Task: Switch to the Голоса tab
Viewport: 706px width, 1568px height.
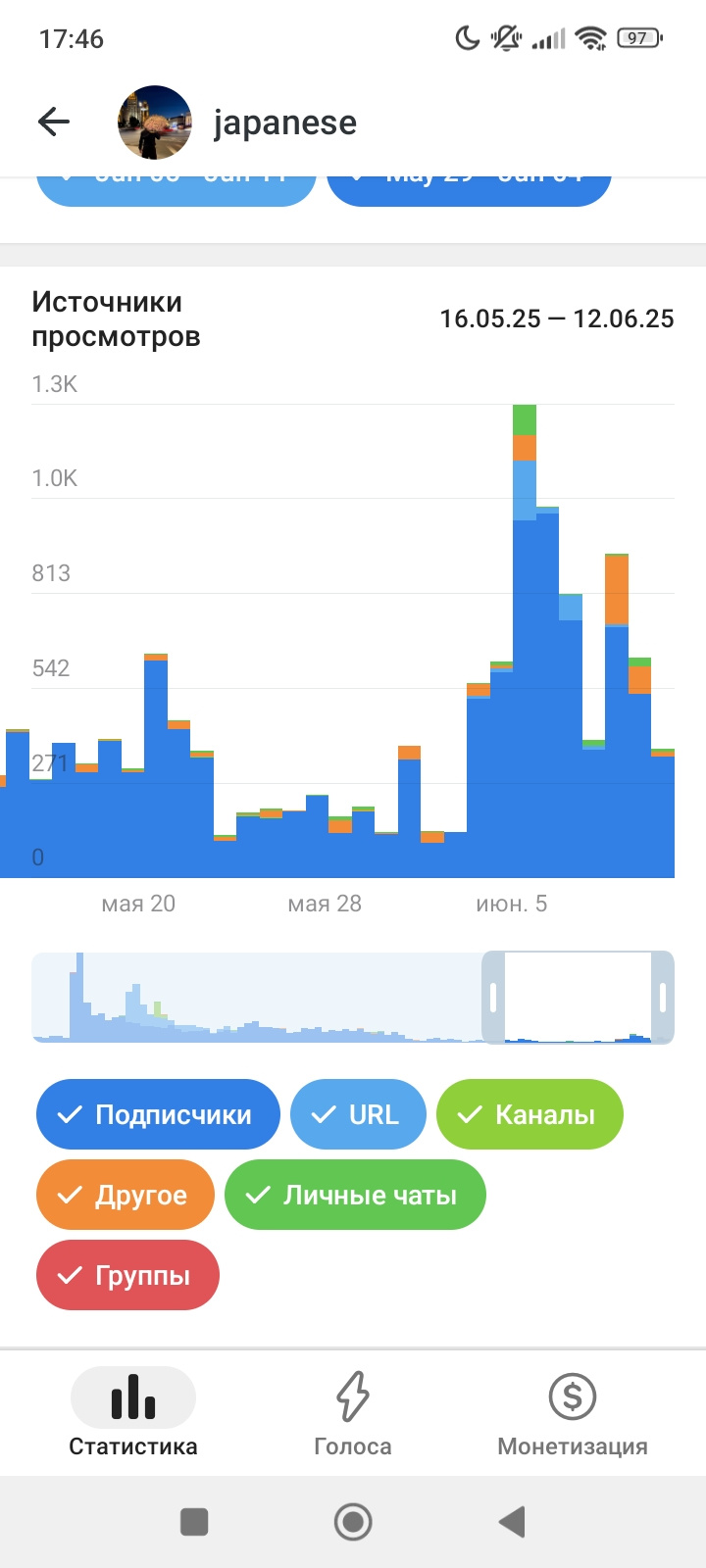Action: pyautogui.click(x=353, y=1413)
